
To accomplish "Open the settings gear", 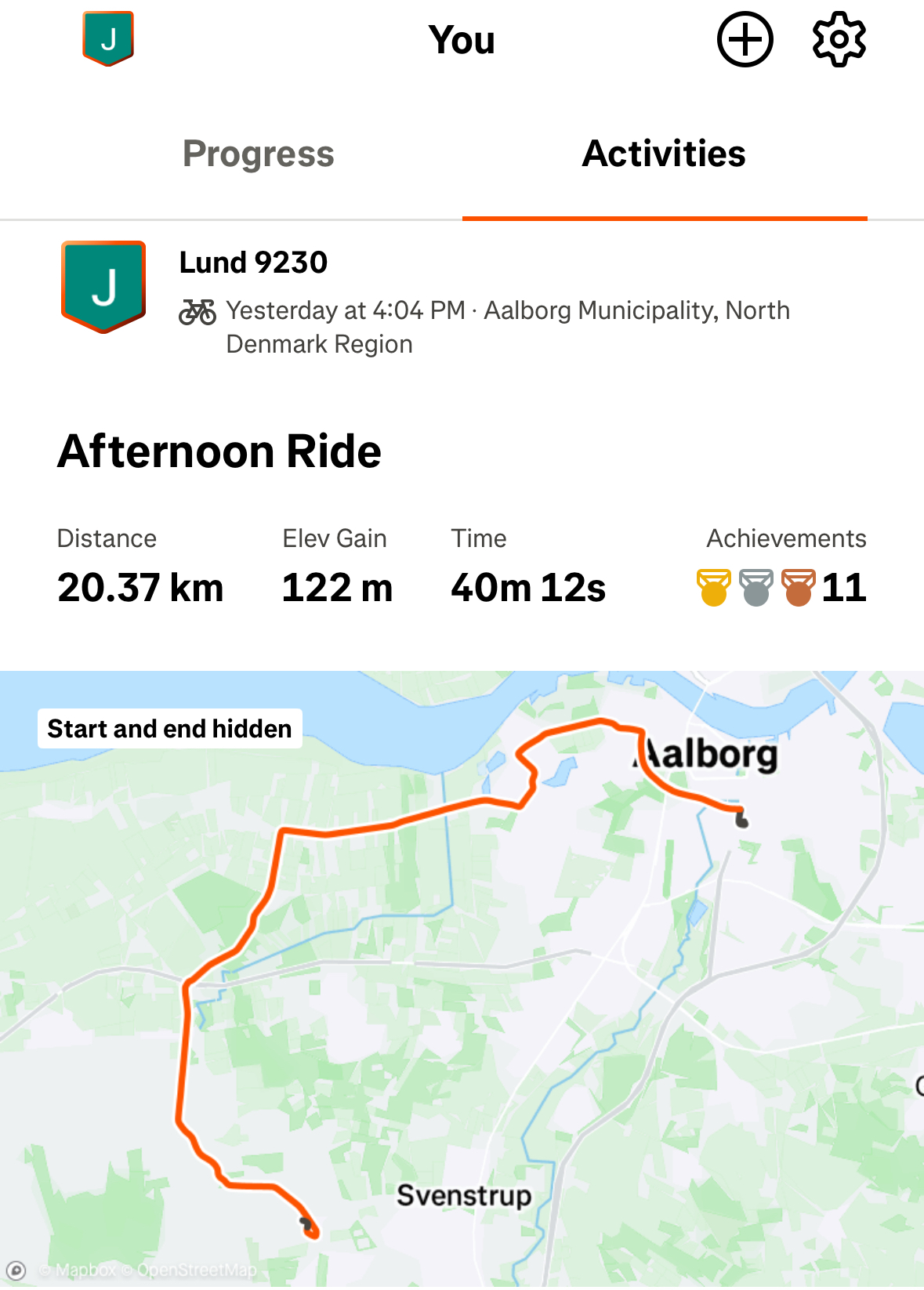I will pyautogui.click(x=839, y=39).
